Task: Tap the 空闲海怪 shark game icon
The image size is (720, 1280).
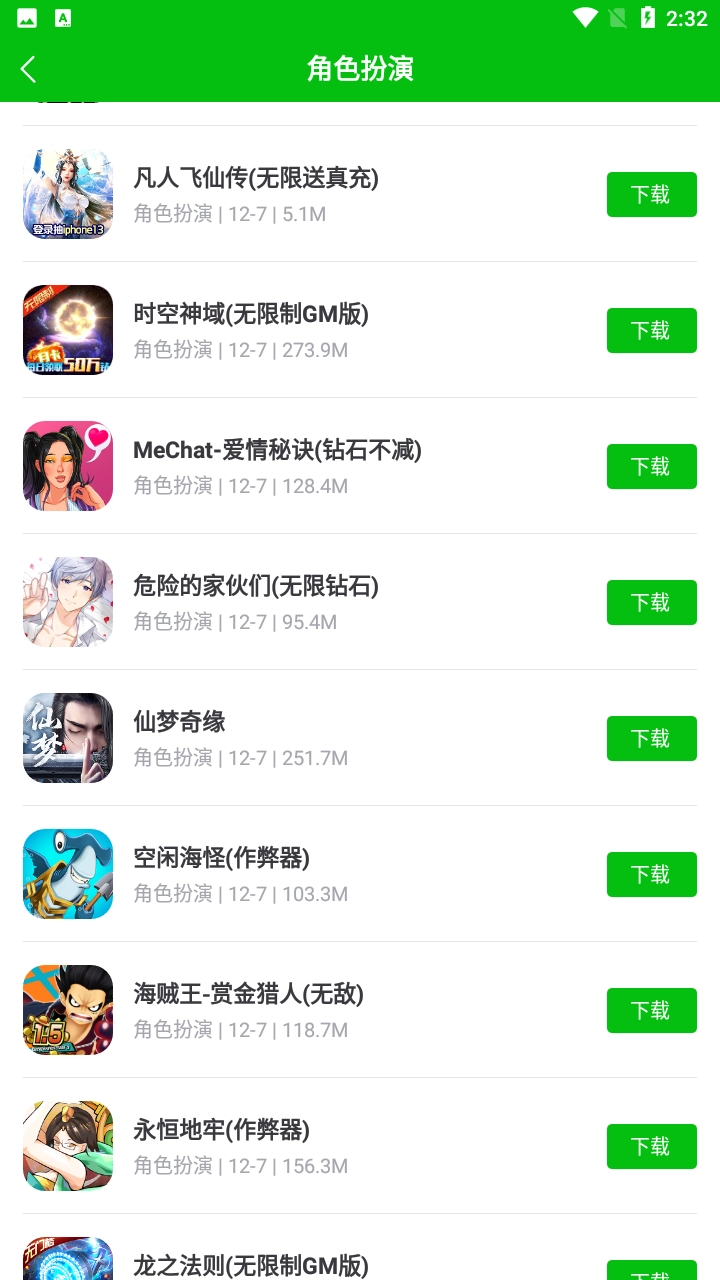Action: [67, 874]
